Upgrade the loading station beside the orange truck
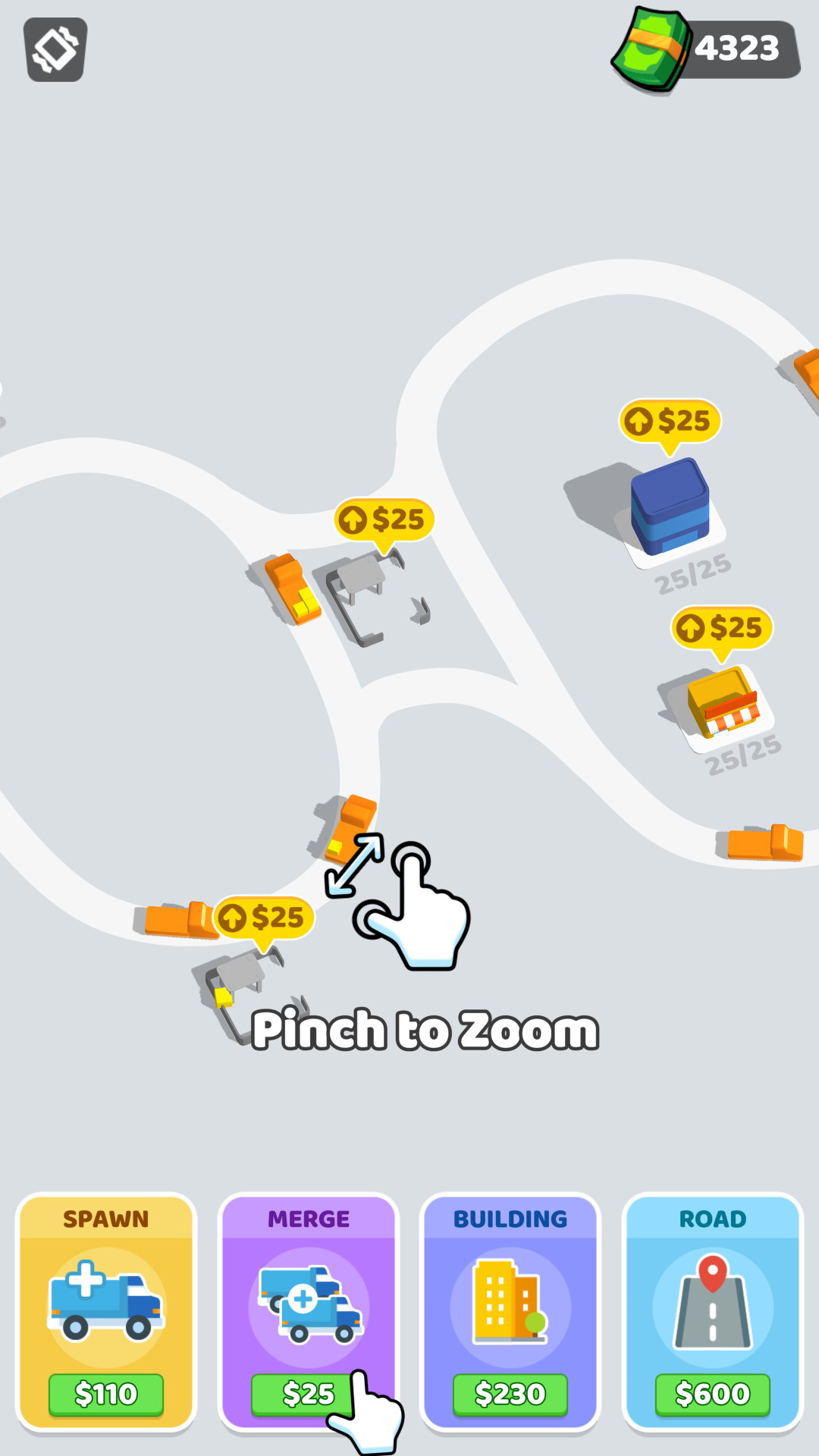Image resolution: width=819 pixels, height=1456 pixels. click(384, 520)
